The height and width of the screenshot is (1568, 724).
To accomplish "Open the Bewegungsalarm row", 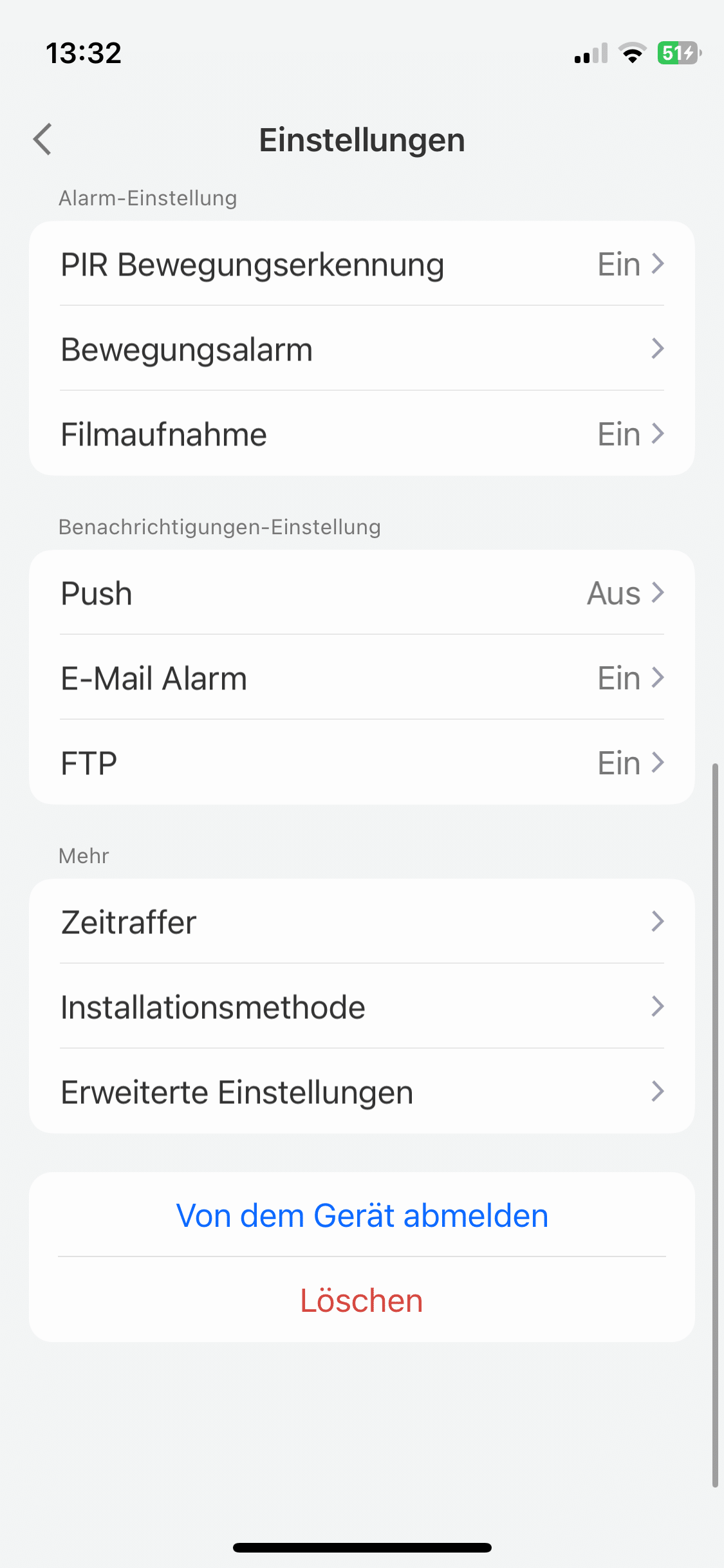I will tap(362, 350).
